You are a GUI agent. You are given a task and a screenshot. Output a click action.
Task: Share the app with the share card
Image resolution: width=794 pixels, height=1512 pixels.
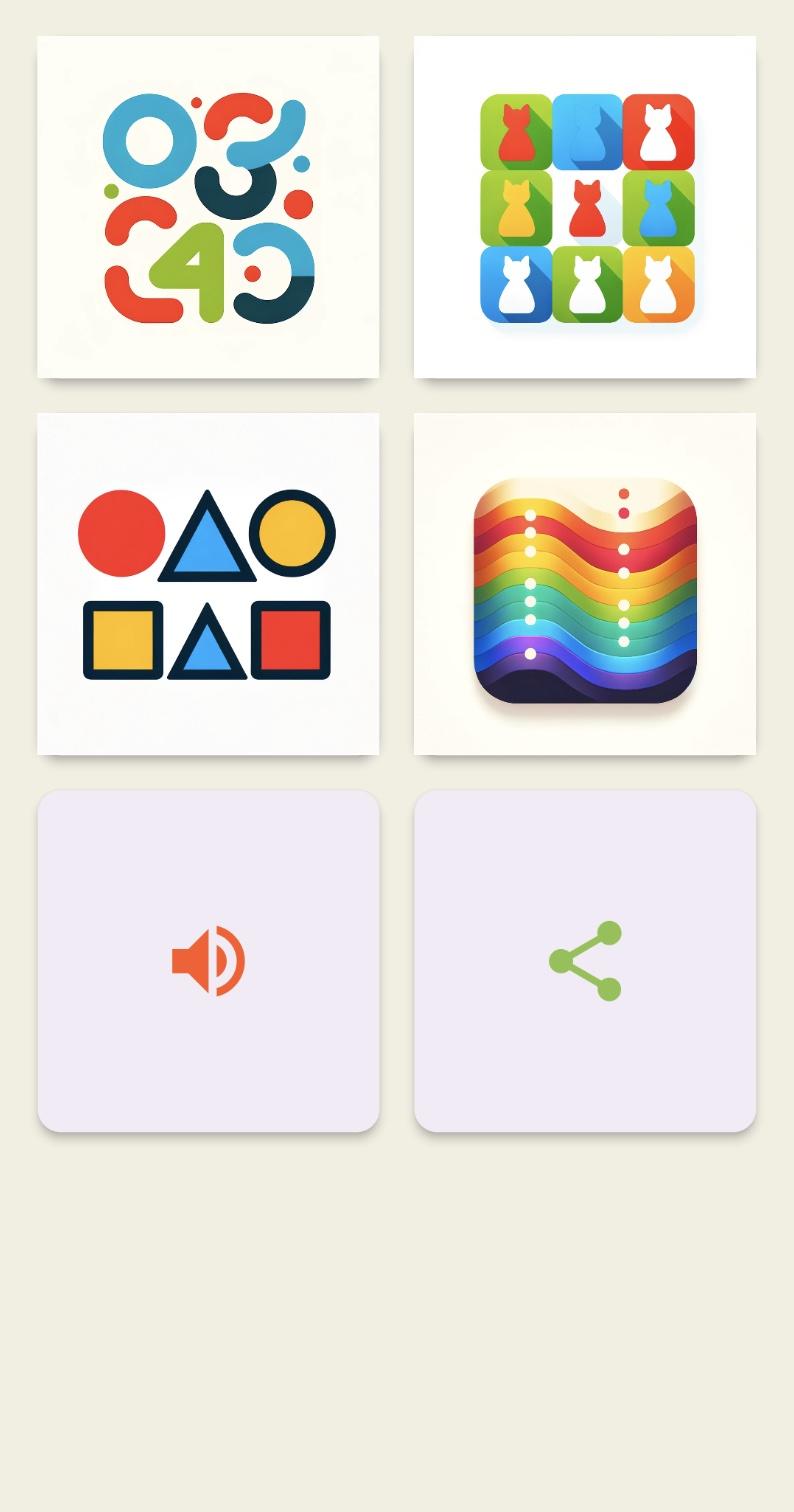click(x=585, y=961)
